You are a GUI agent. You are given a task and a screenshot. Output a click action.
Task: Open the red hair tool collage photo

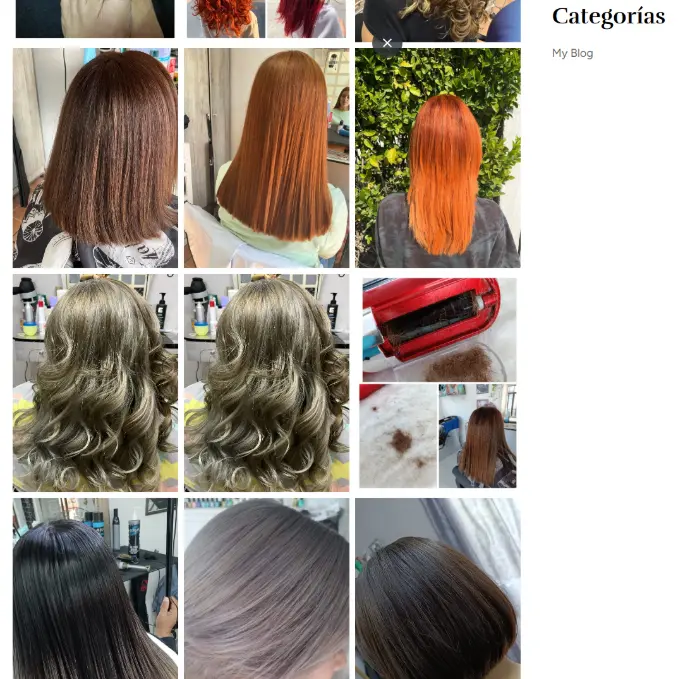pyautogui.click(x=438, y=383)
